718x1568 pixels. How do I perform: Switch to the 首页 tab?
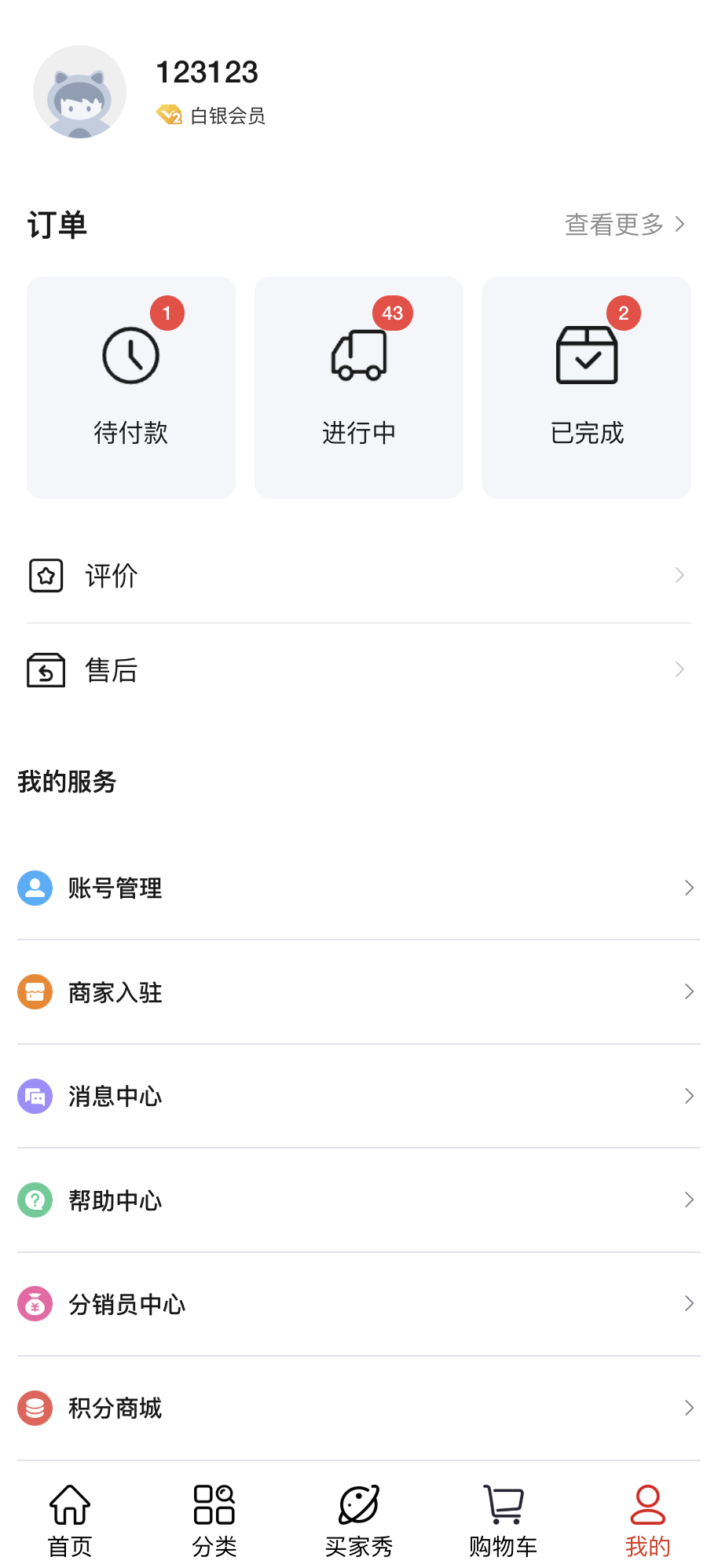(70, 1520)
